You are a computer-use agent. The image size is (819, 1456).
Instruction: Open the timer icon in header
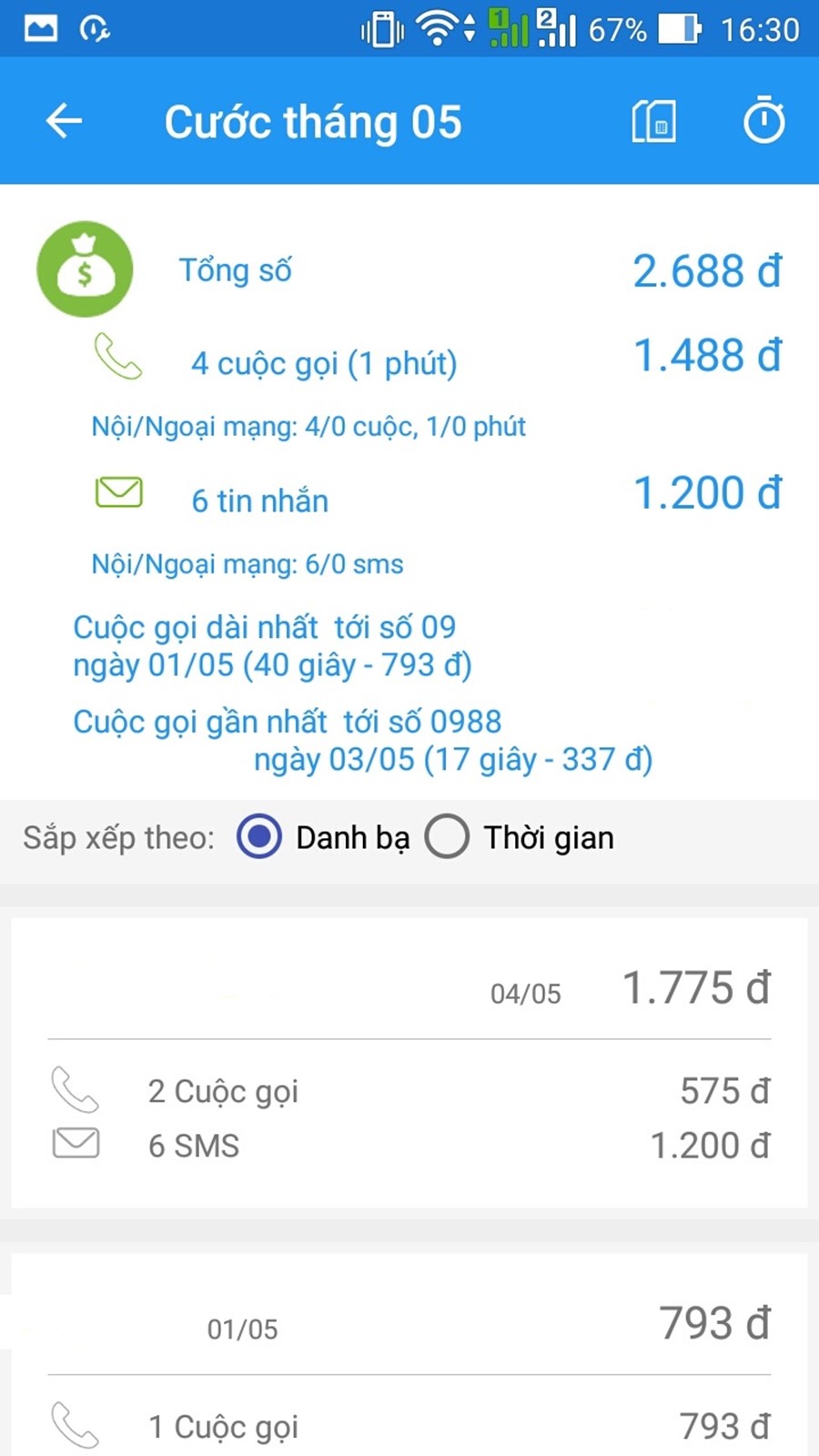tap(763, 121)
